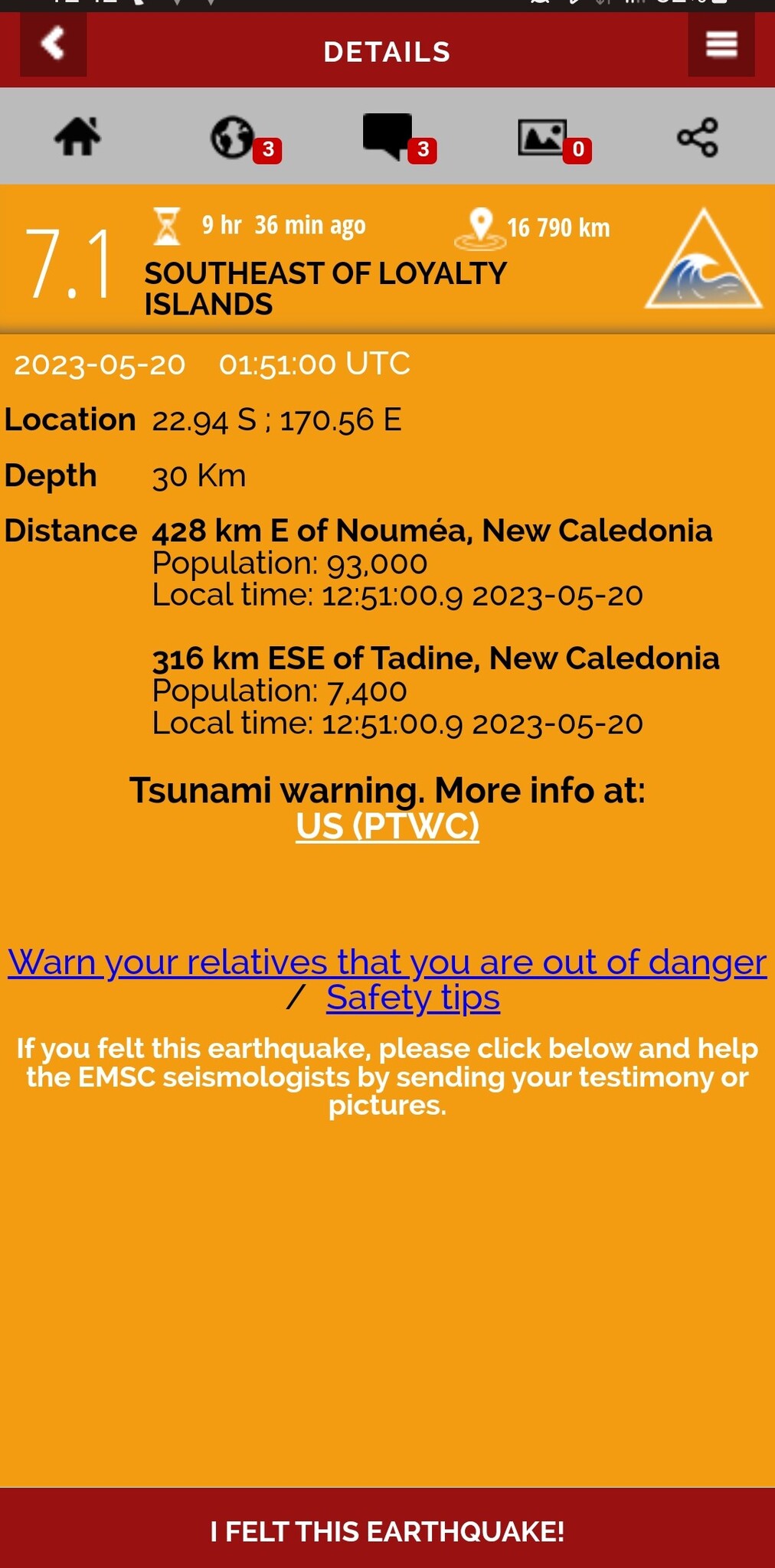This screenshot has width=775, height=1568.
Task: Tap the tsunami warning triangle icon
Action: click(704, 260)
